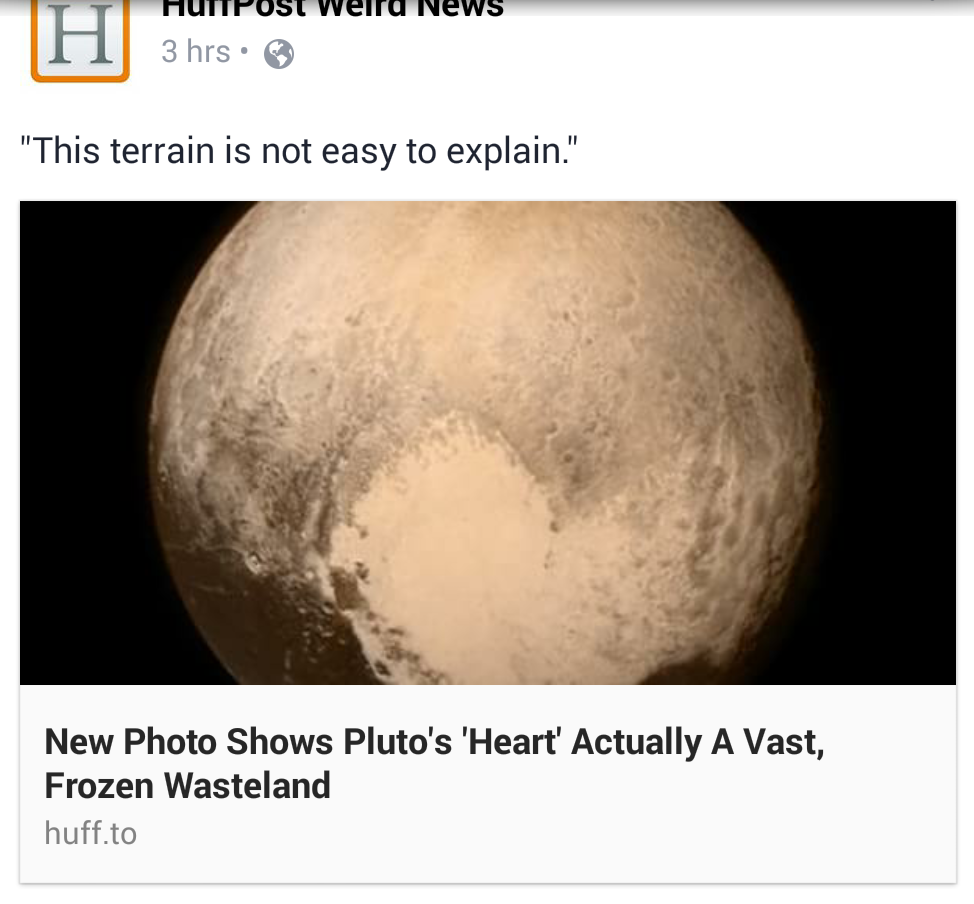Image resolution: width=974 pixels, height=904 pixels.
Task: Open HuffPost Weird News page name
Action: click(x=333, y=10)
